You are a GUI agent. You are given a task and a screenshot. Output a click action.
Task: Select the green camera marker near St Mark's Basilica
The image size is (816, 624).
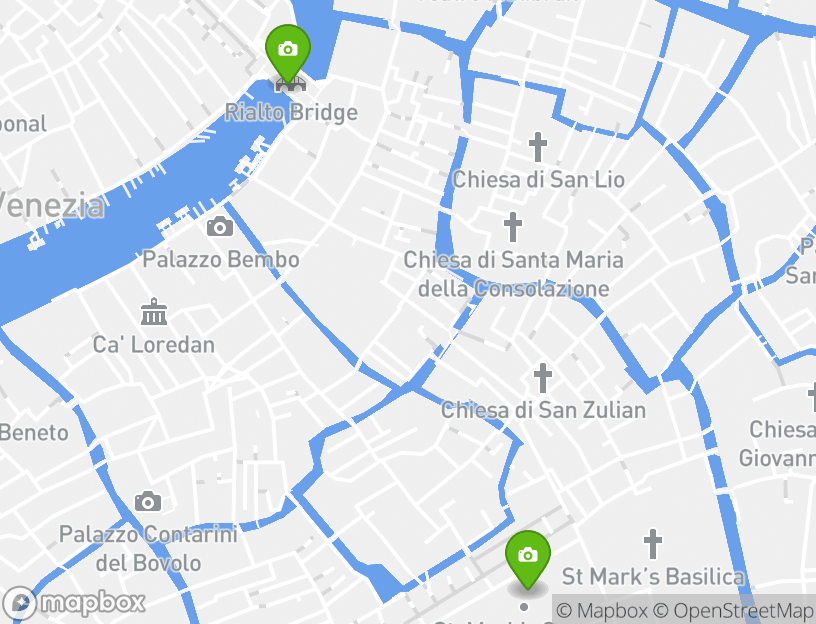[x=528, y=556]
